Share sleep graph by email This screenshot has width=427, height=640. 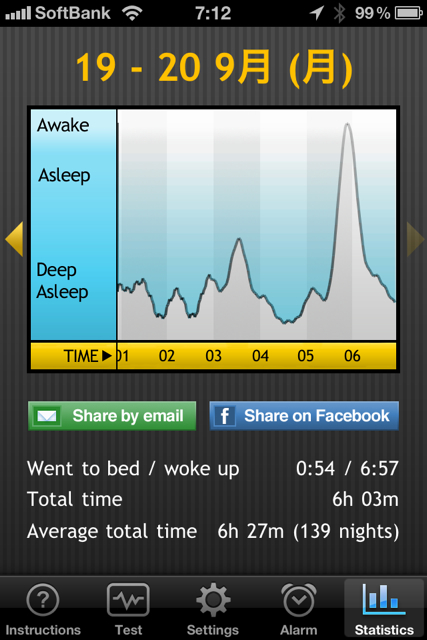tap(112, 416)
